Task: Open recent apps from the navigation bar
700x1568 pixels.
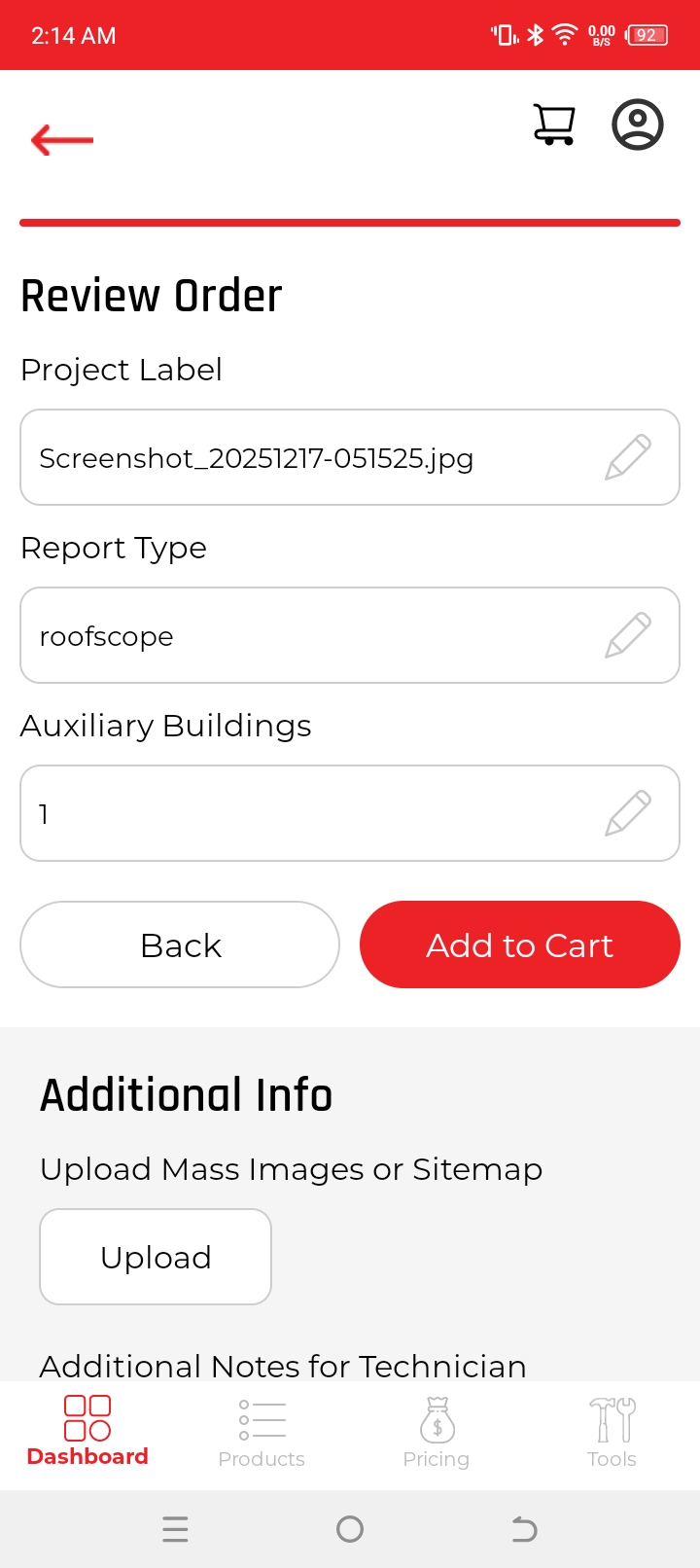Action: click(175, 1530)
